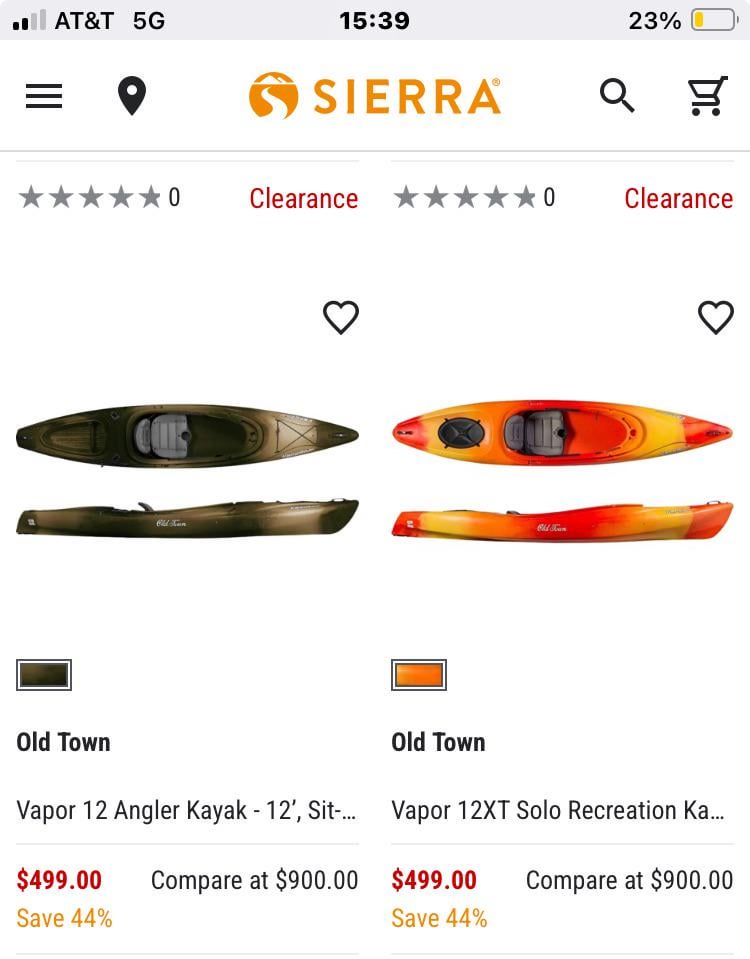Open the Vapor 12 Angler Kayak product image
750x959 pixels.
coord(187,470)
